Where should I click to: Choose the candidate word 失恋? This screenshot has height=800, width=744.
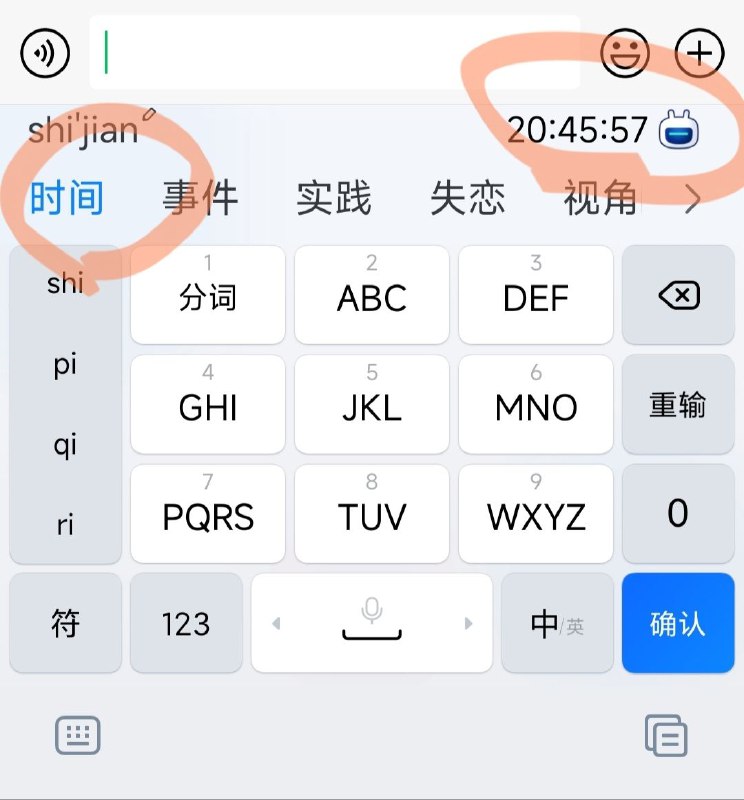(x=468, y=198)
